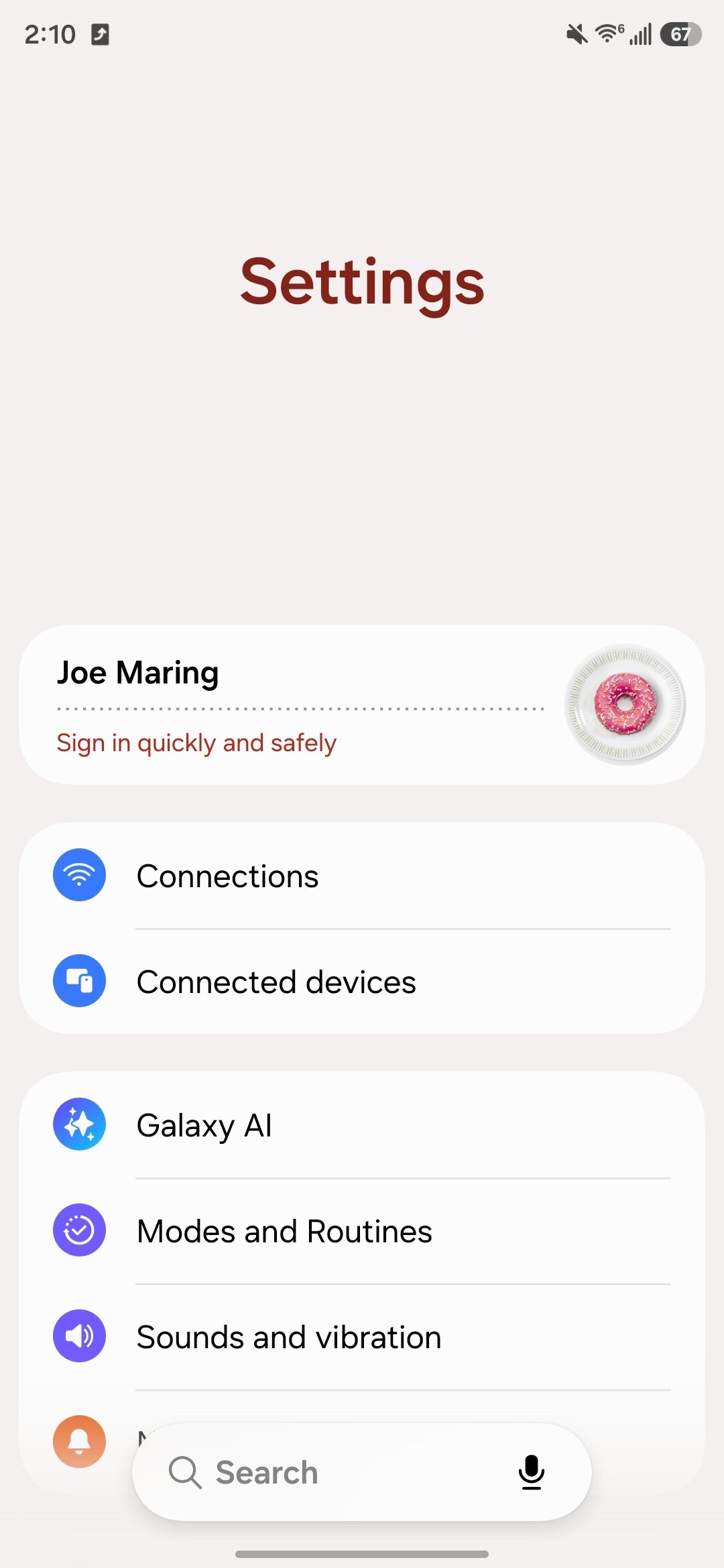Image resolution: width=724 pixels, height=1568 pixels.
Task: Open the Modes and Routines icon
Action: click(79, 1230)
